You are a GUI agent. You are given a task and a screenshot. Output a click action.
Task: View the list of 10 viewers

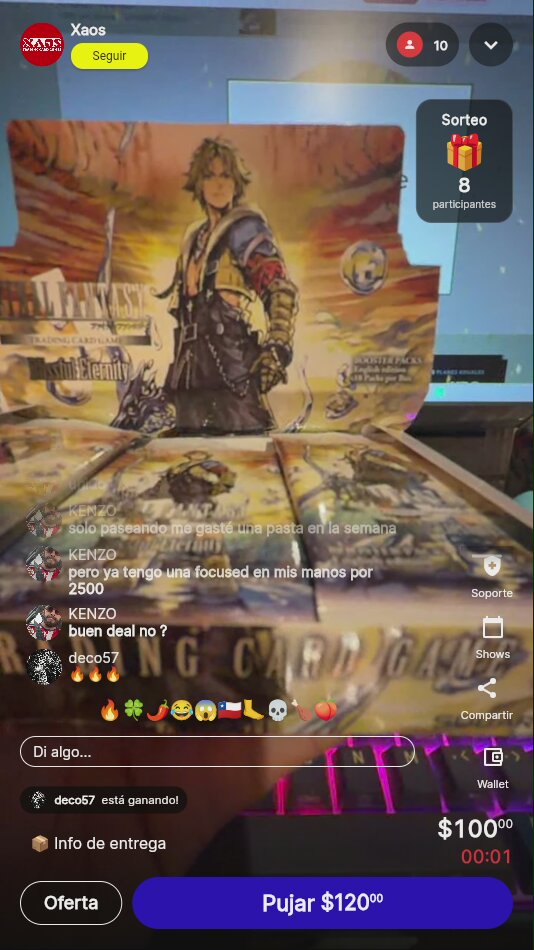pos(422,45)
